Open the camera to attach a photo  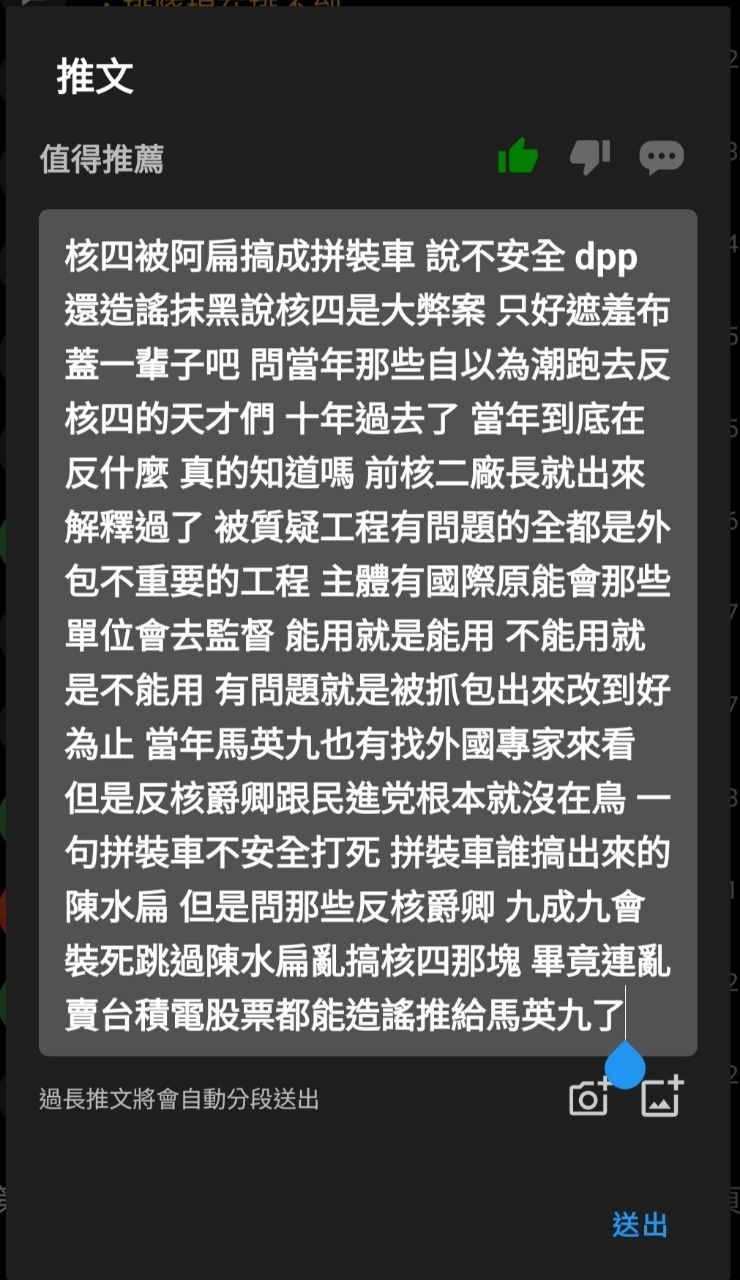[590, 1098]
